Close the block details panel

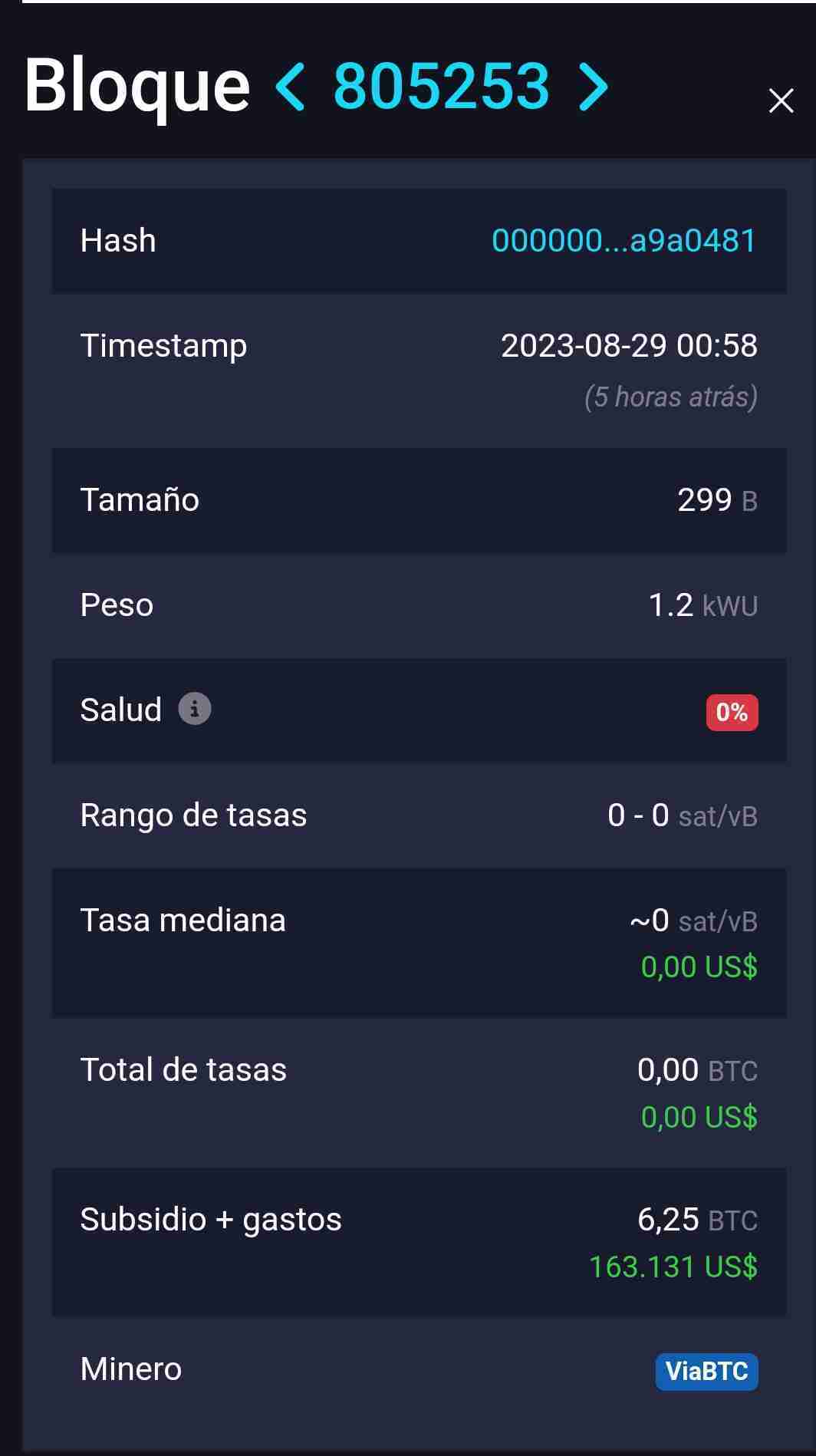coord(781,100)
